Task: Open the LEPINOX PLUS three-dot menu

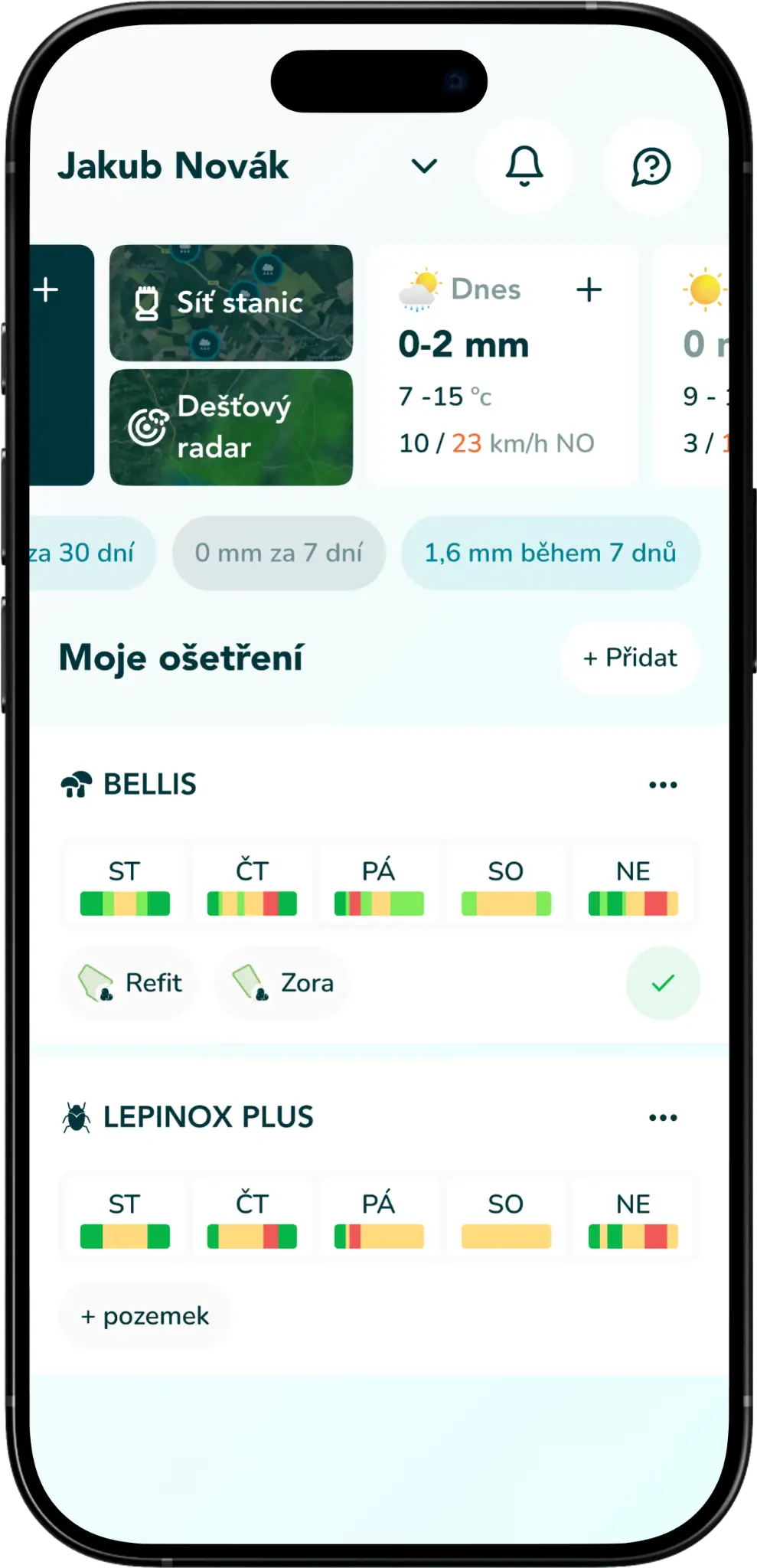Action: click(x=663, y=1118)
